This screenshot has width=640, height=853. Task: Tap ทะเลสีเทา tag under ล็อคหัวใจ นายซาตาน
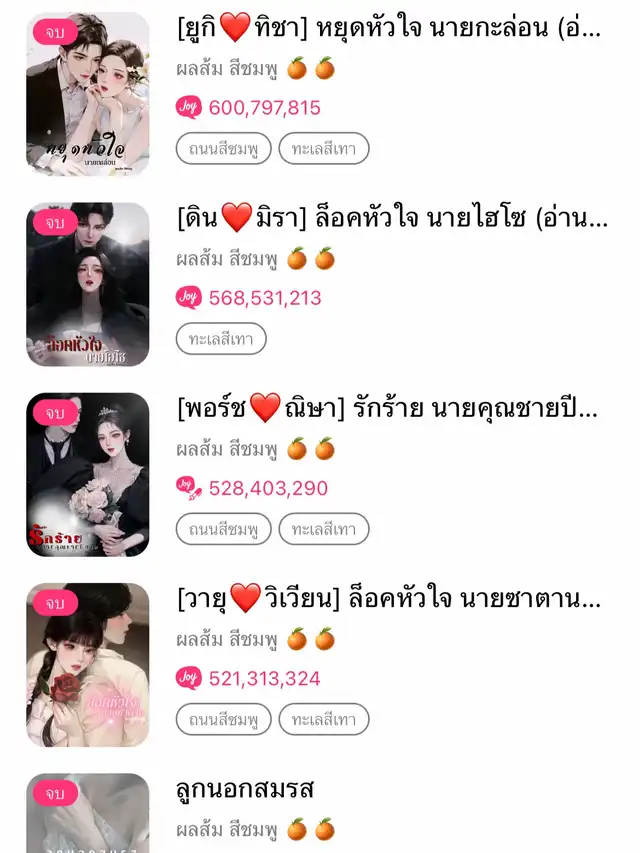pyautogui.click(x=324, y=719)
